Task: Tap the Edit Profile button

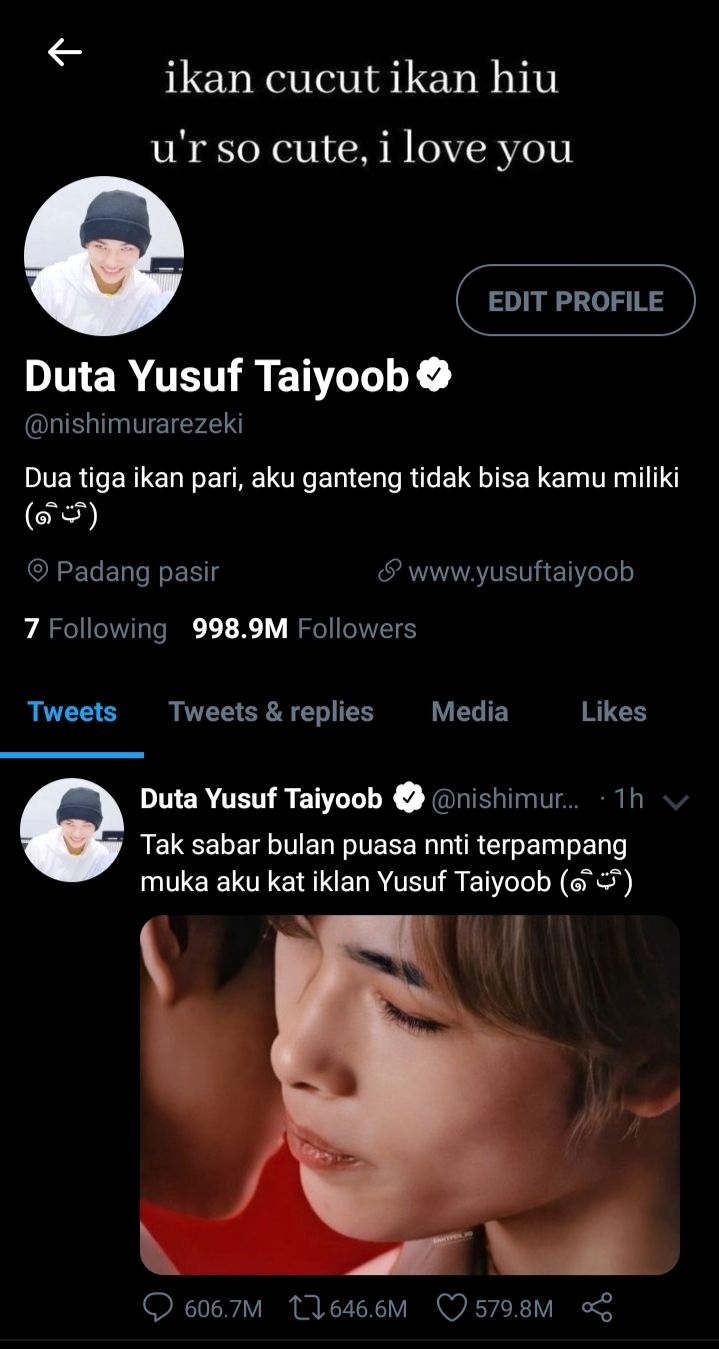Action: 575,300
